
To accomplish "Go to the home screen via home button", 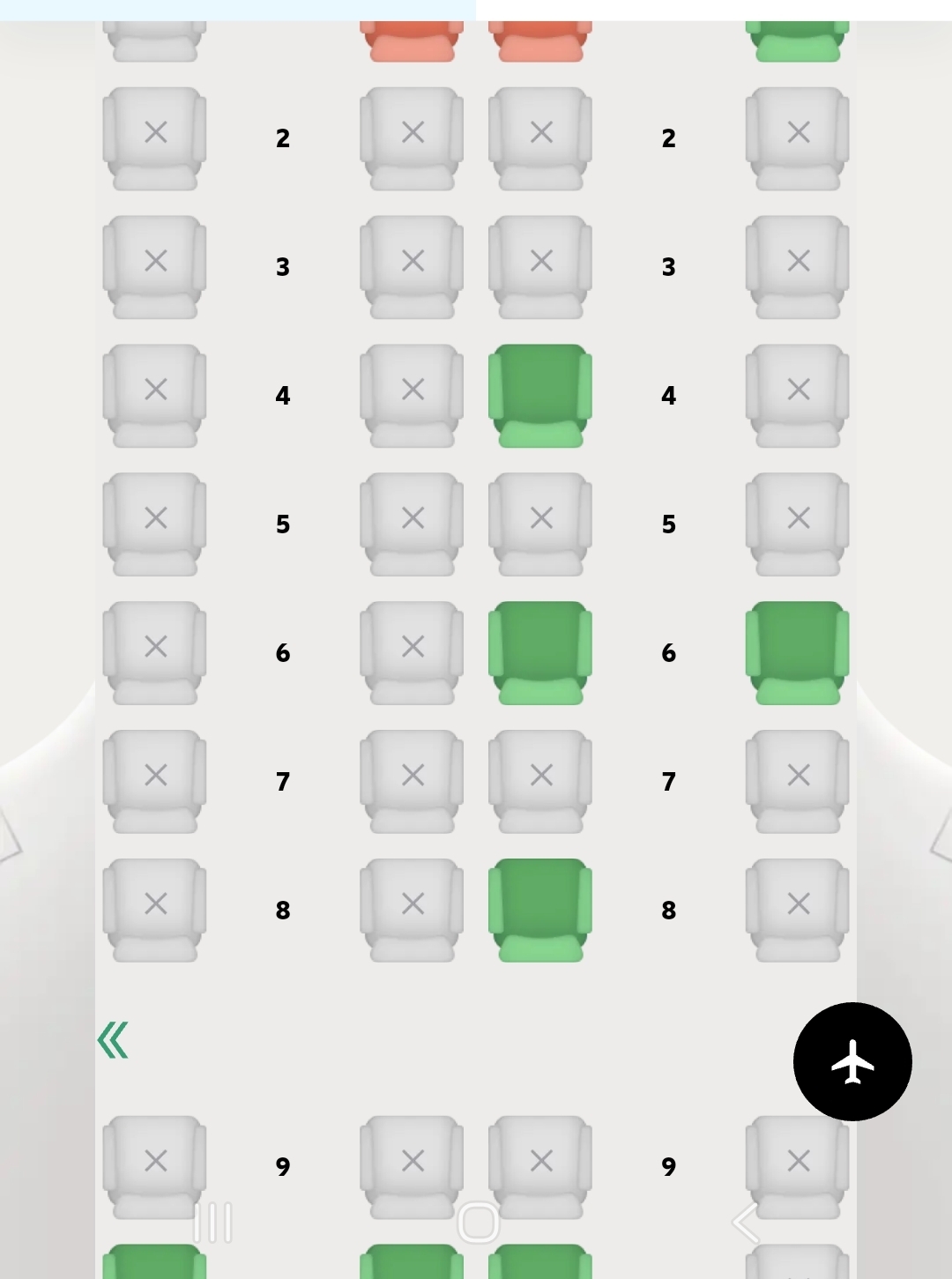I will [x=479, y=1223].
